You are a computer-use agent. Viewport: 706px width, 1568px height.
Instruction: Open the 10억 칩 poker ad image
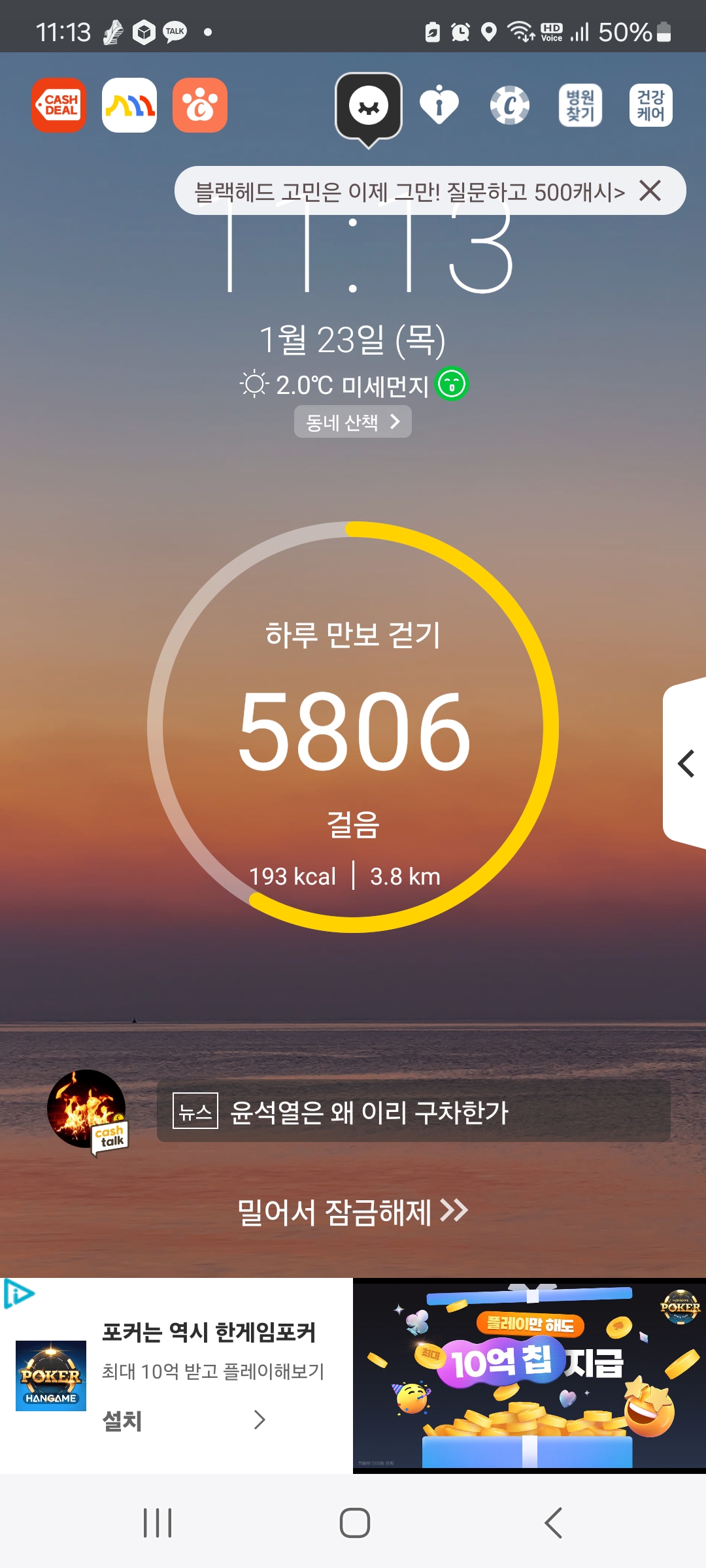point(529,1375)
